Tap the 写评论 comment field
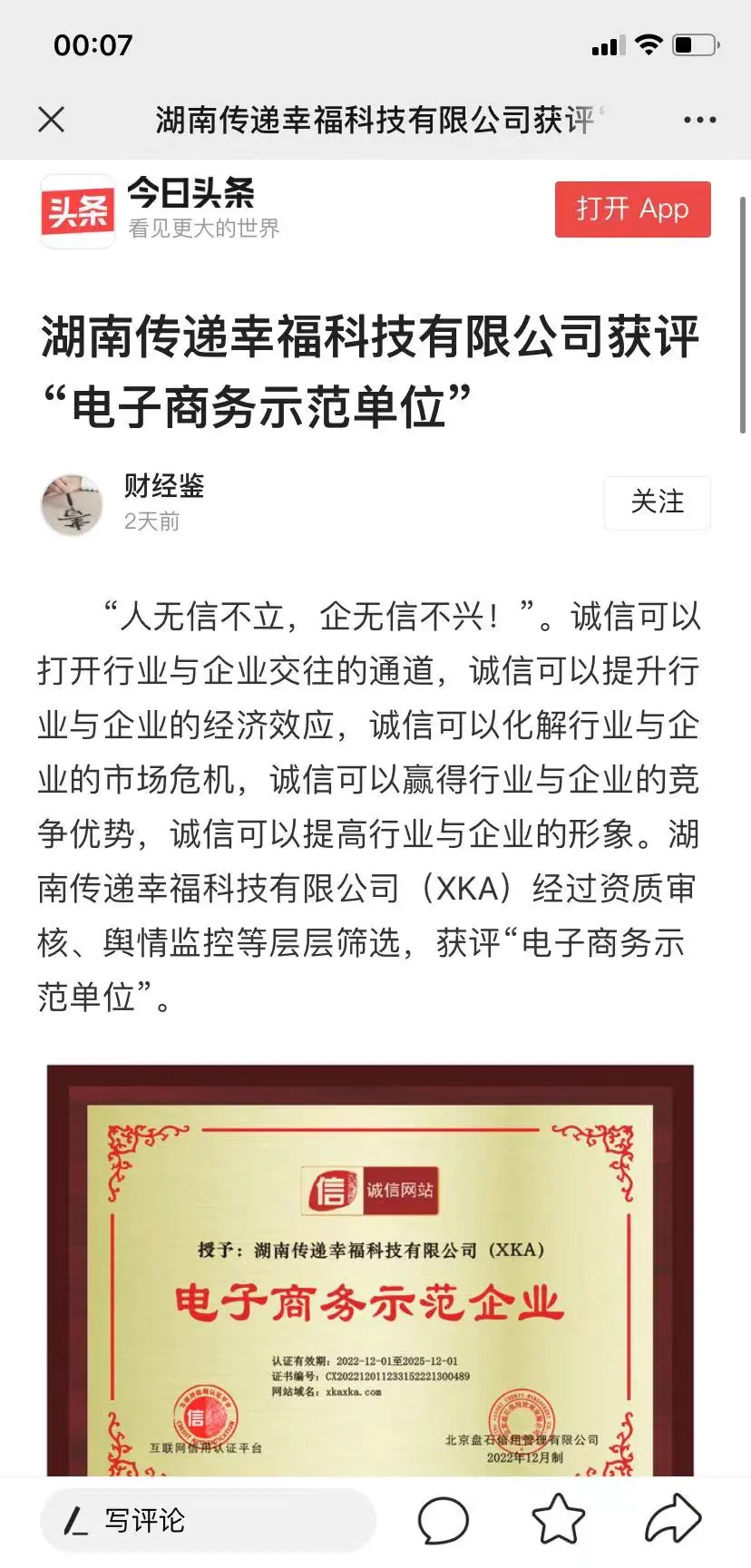 click(209, 1520)
